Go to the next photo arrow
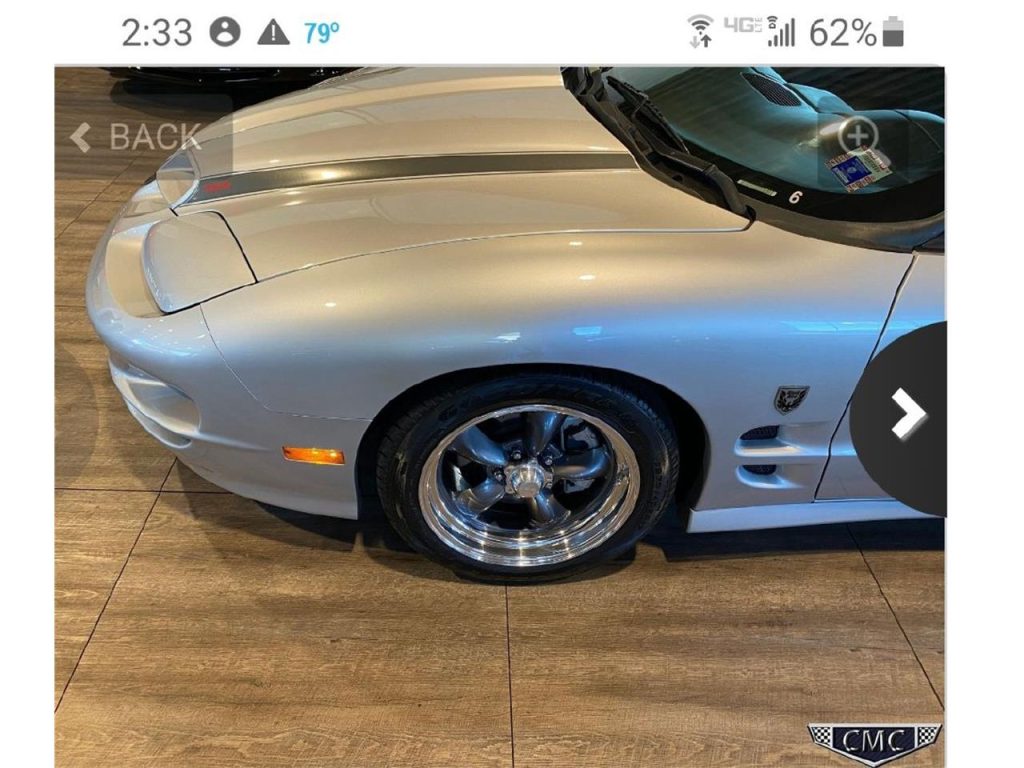 coord(908,414)
